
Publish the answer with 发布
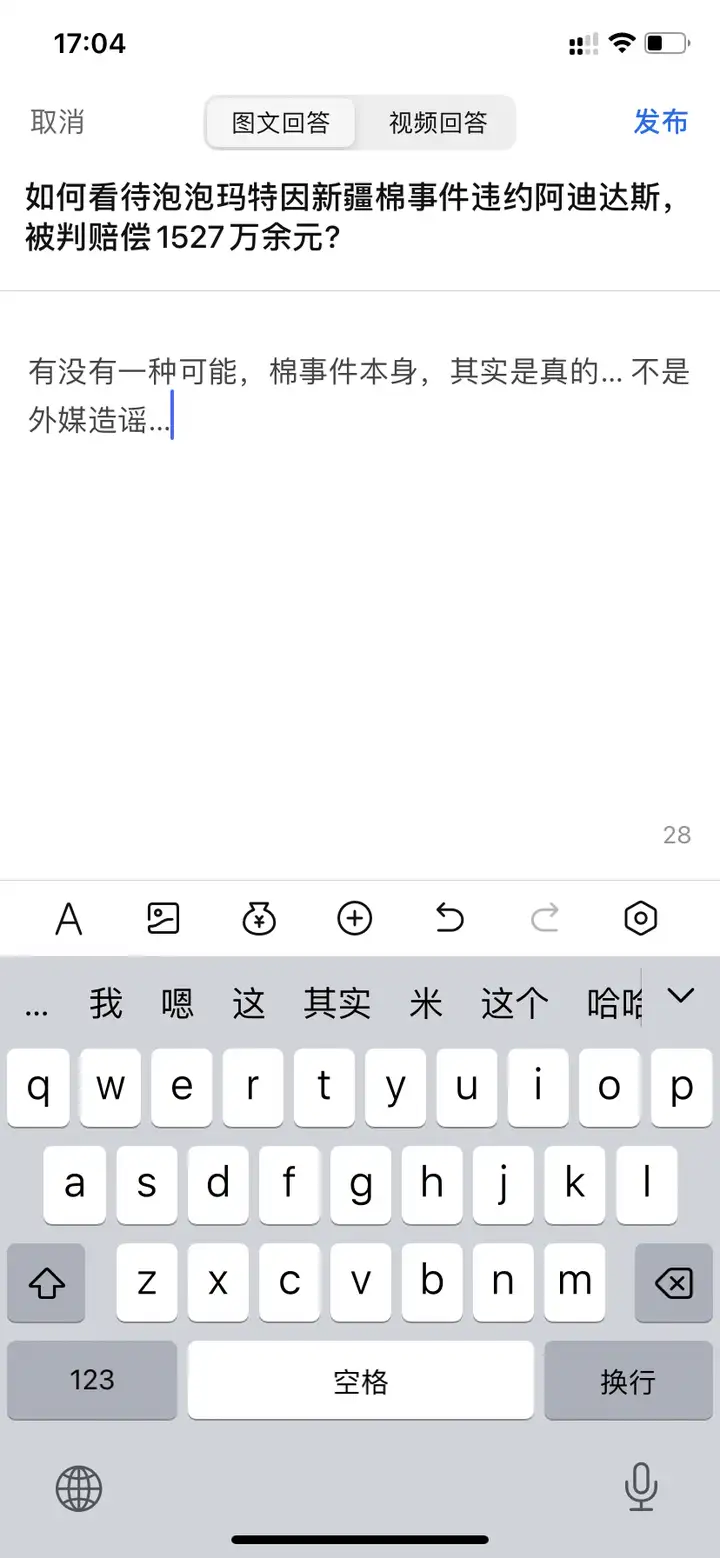(661, 122)
